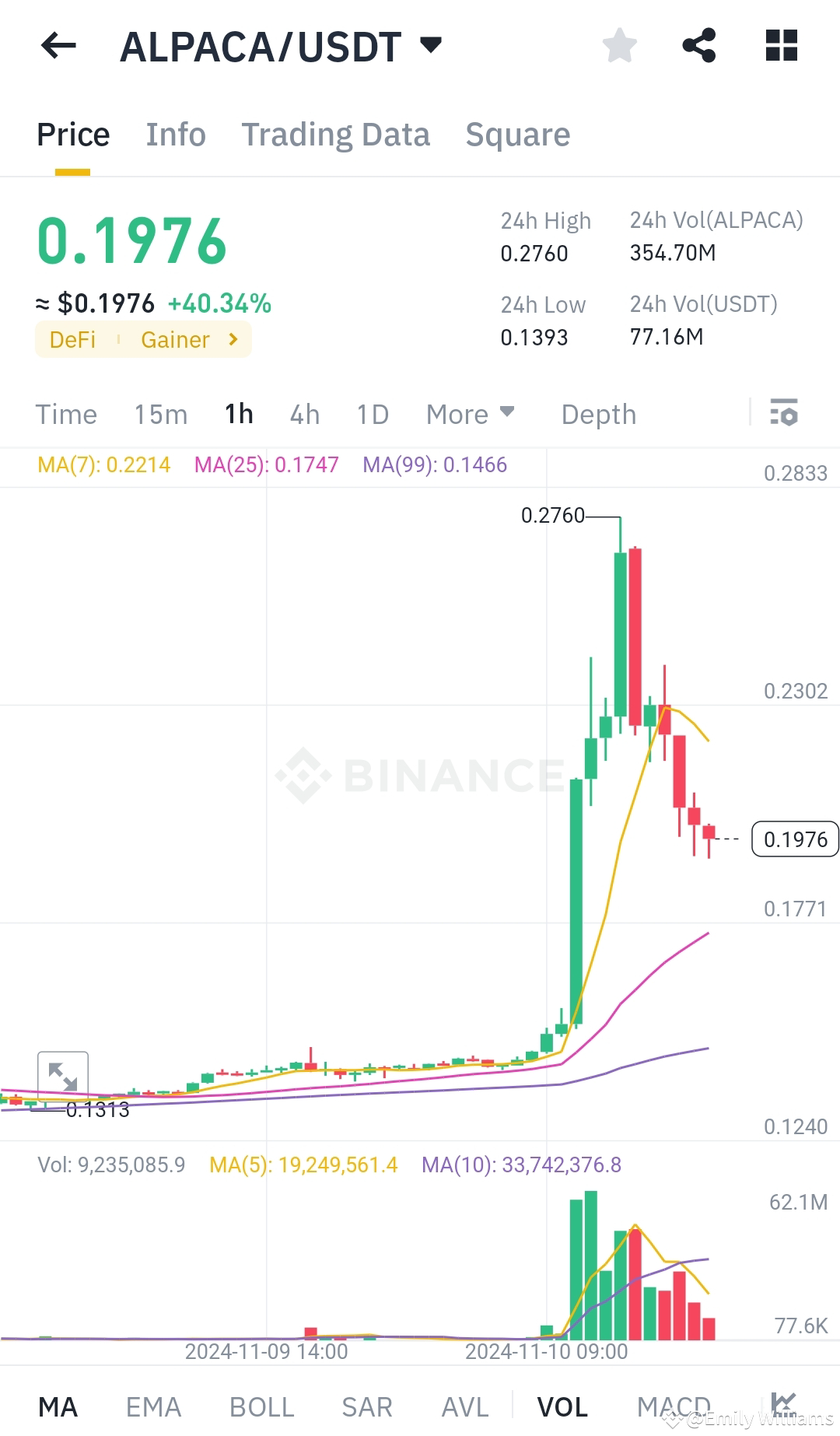This screenshot has height=1436, width=840.
Task: Open the Info tab
Action: 175,134
